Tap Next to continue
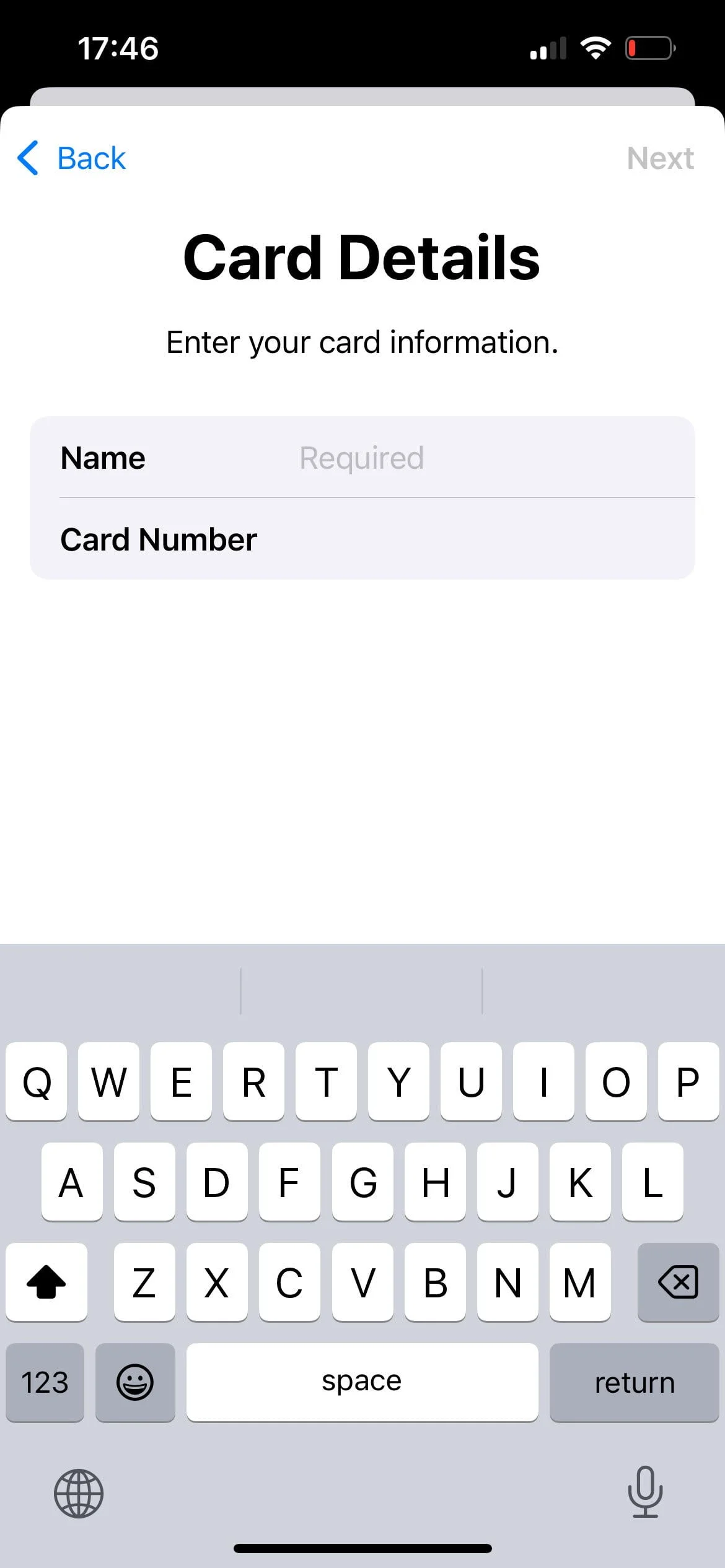This screenshot has height=1568, width=725. click(659, 159)
